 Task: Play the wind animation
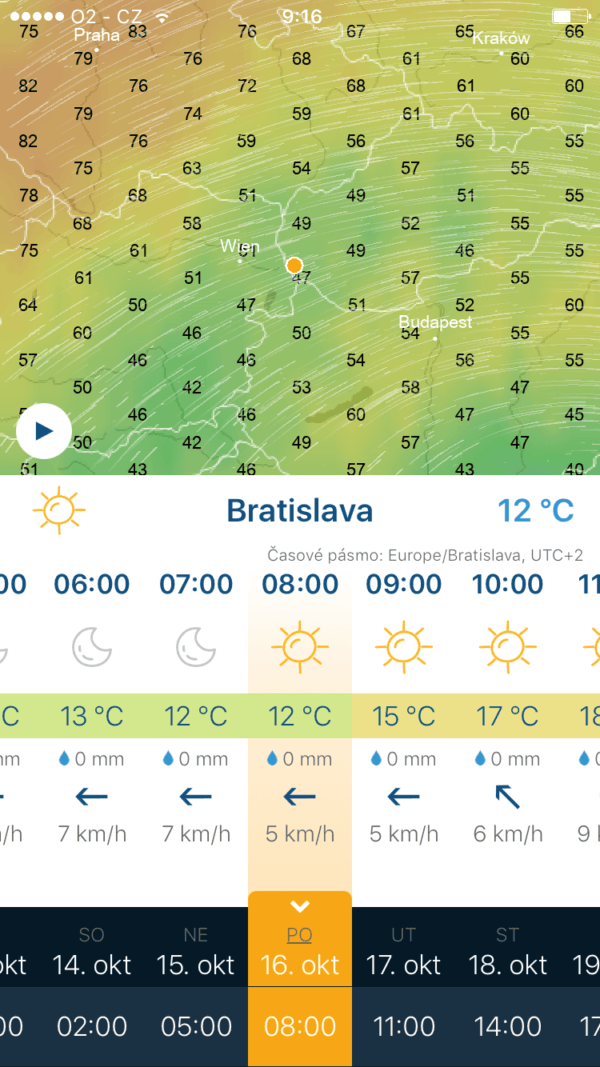coord(43,431)
